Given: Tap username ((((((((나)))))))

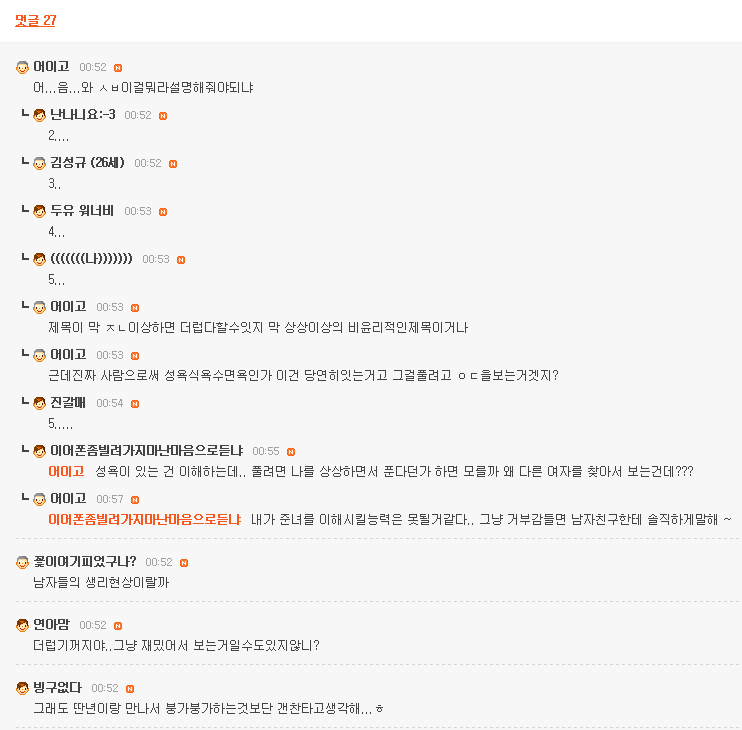Looking at the screenshot, I should tap(91, 259).
